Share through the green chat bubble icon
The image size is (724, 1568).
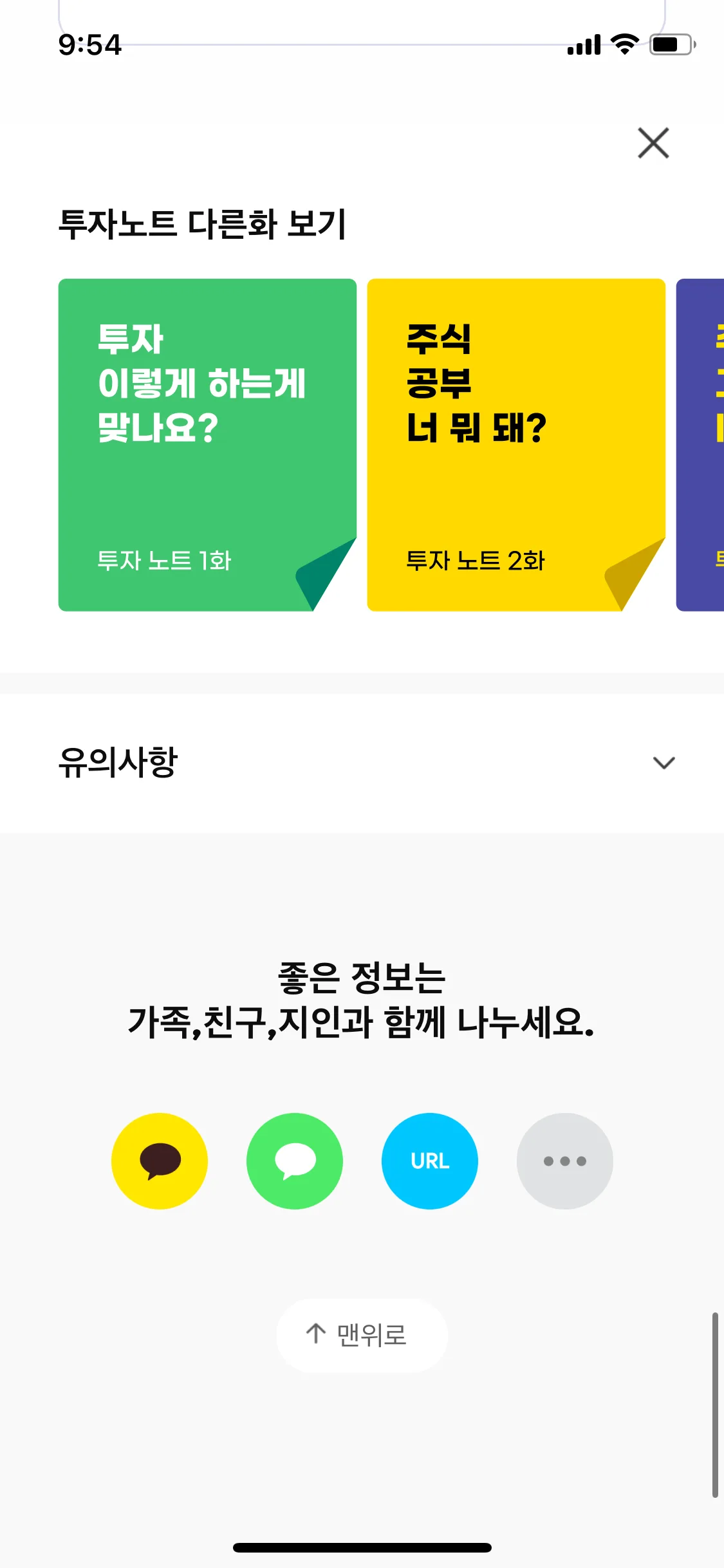point(295,1161)
